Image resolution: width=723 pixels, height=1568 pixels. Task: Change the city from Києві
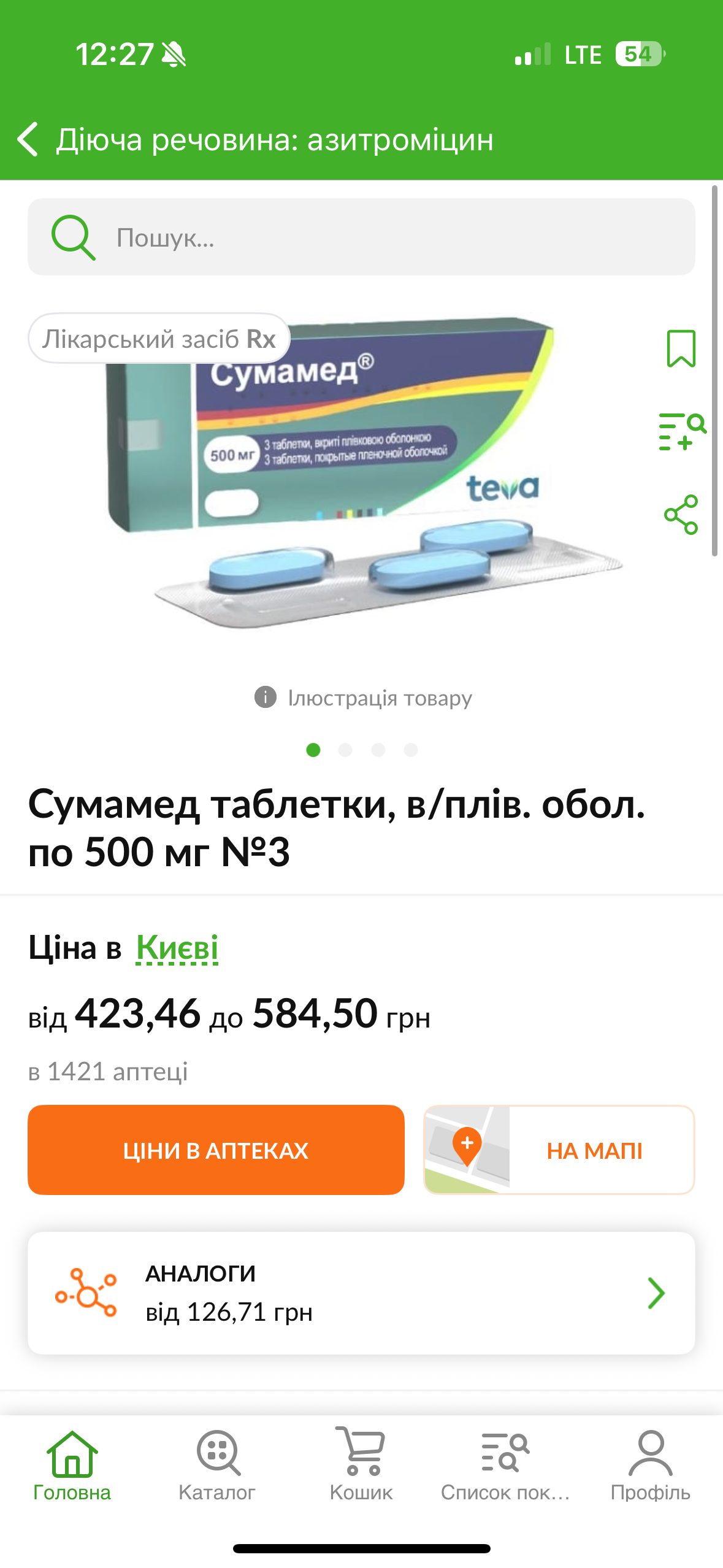click(177, 948)
